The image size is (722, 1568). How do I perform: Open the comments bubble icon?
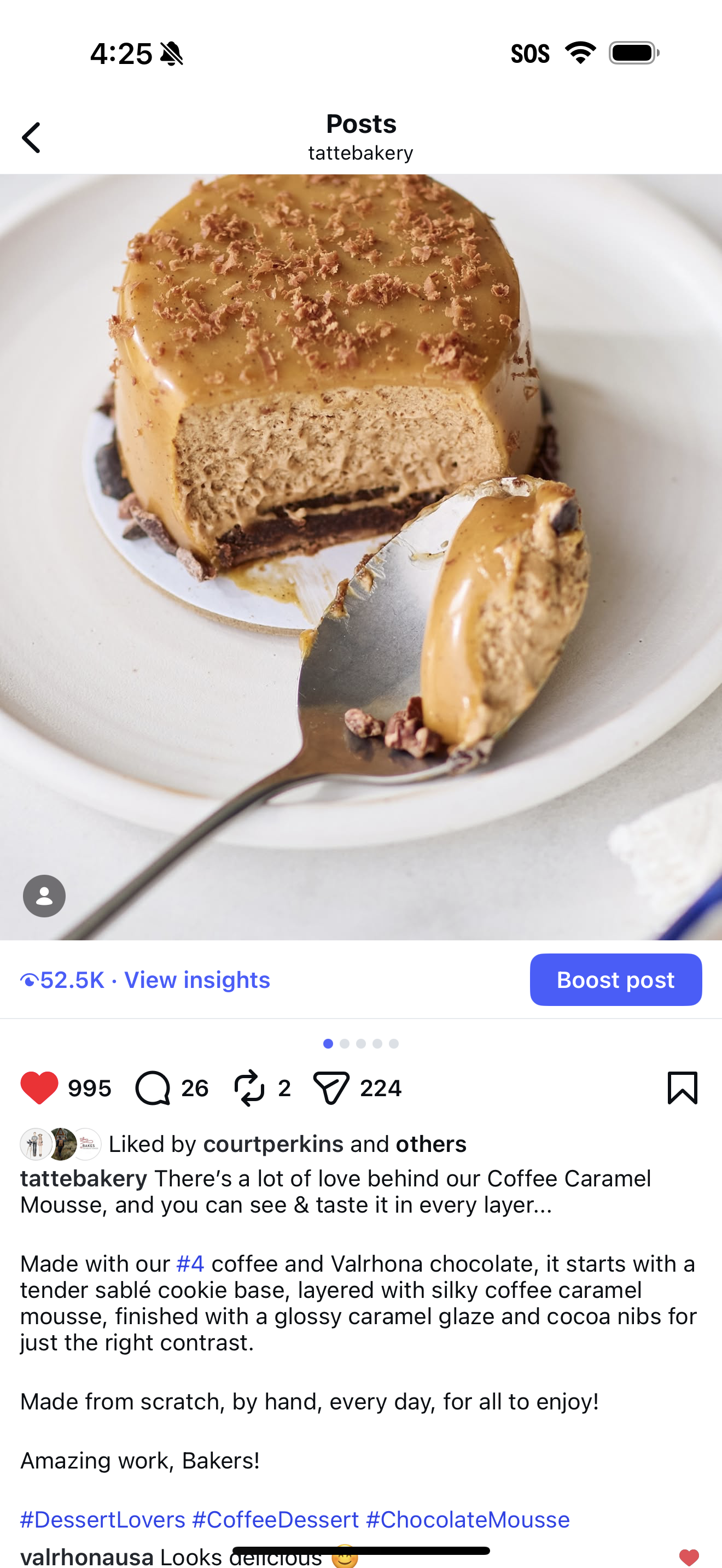pyautogui.click(x=152, y=1088)
